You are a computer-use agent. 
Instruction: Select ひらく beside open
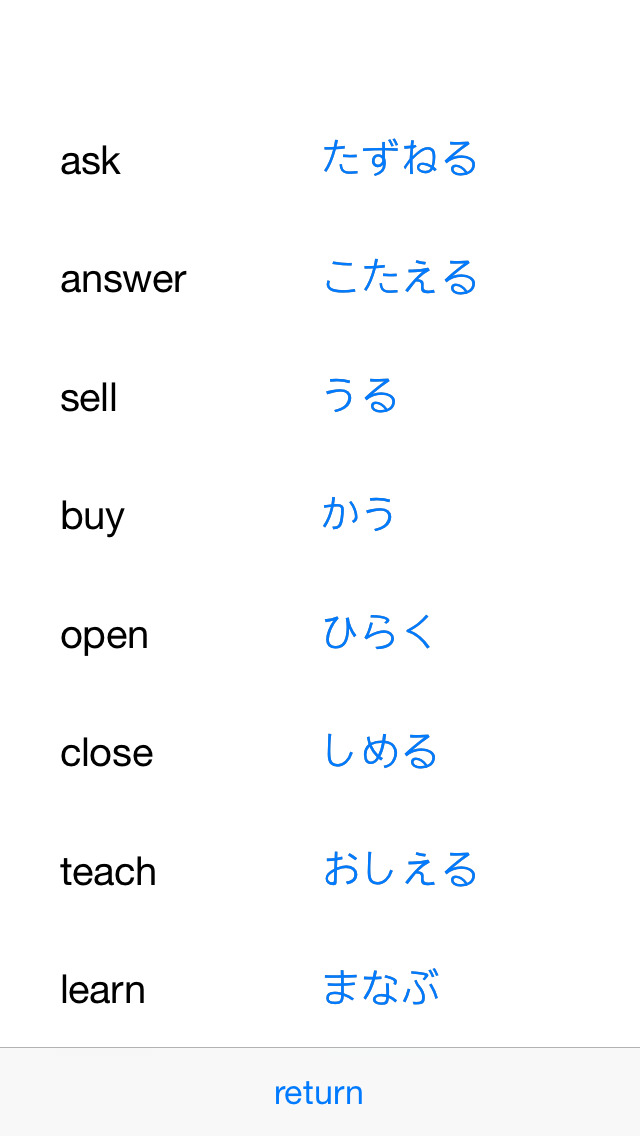(379, 634)
